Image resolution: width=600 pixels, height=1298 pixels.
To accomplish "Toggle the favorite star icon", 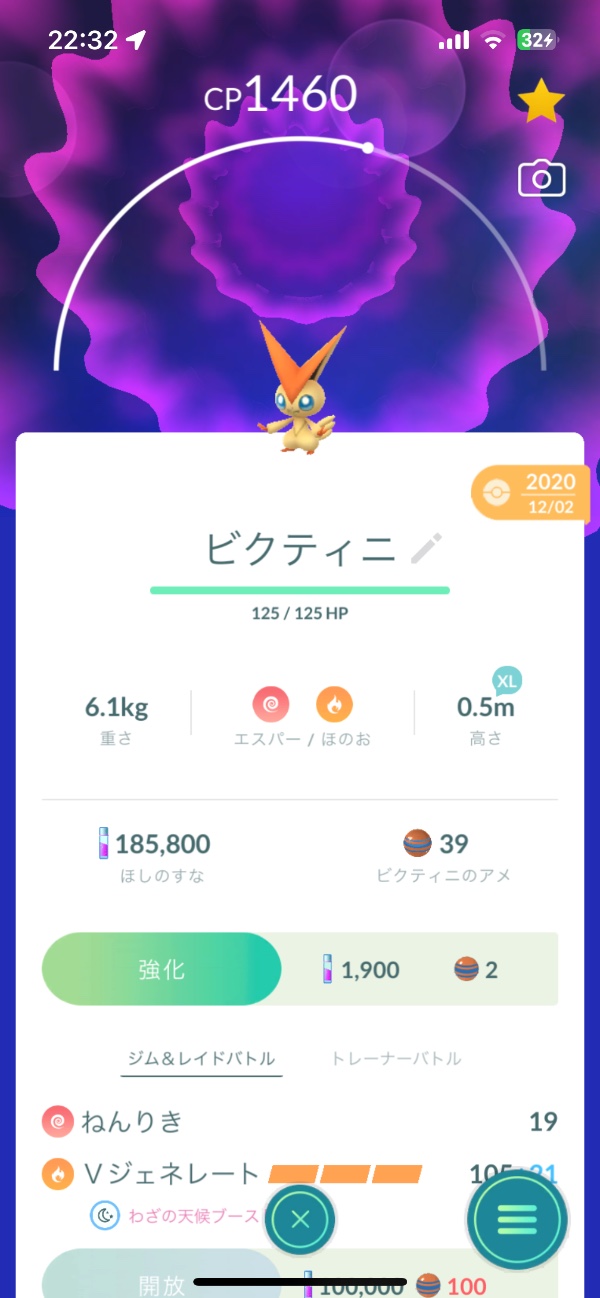I will [542, 101].
